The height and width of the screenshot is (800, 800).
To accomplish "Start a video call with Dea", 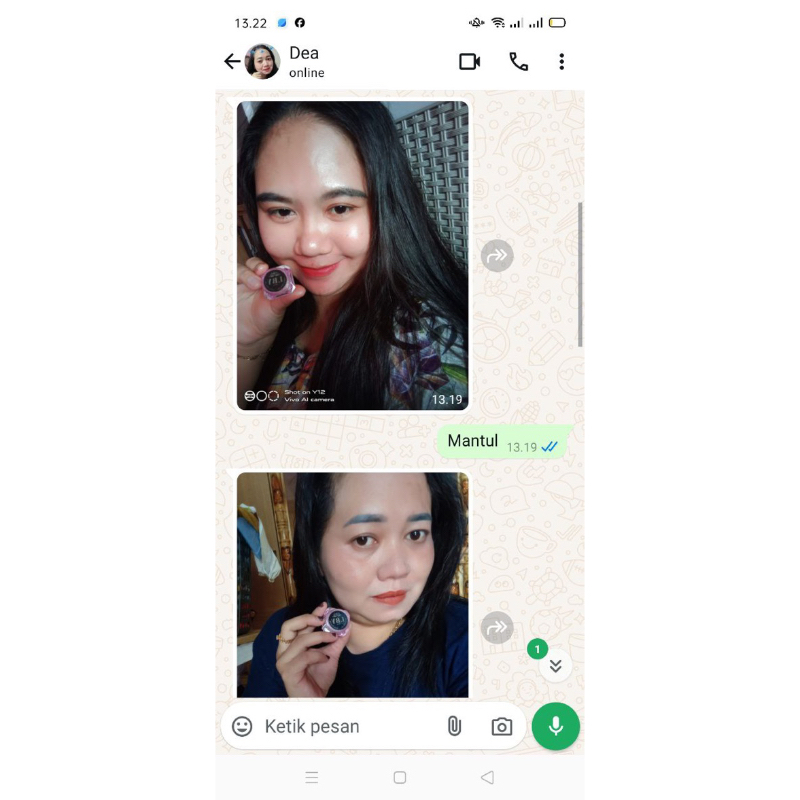I will coord(470,62).
